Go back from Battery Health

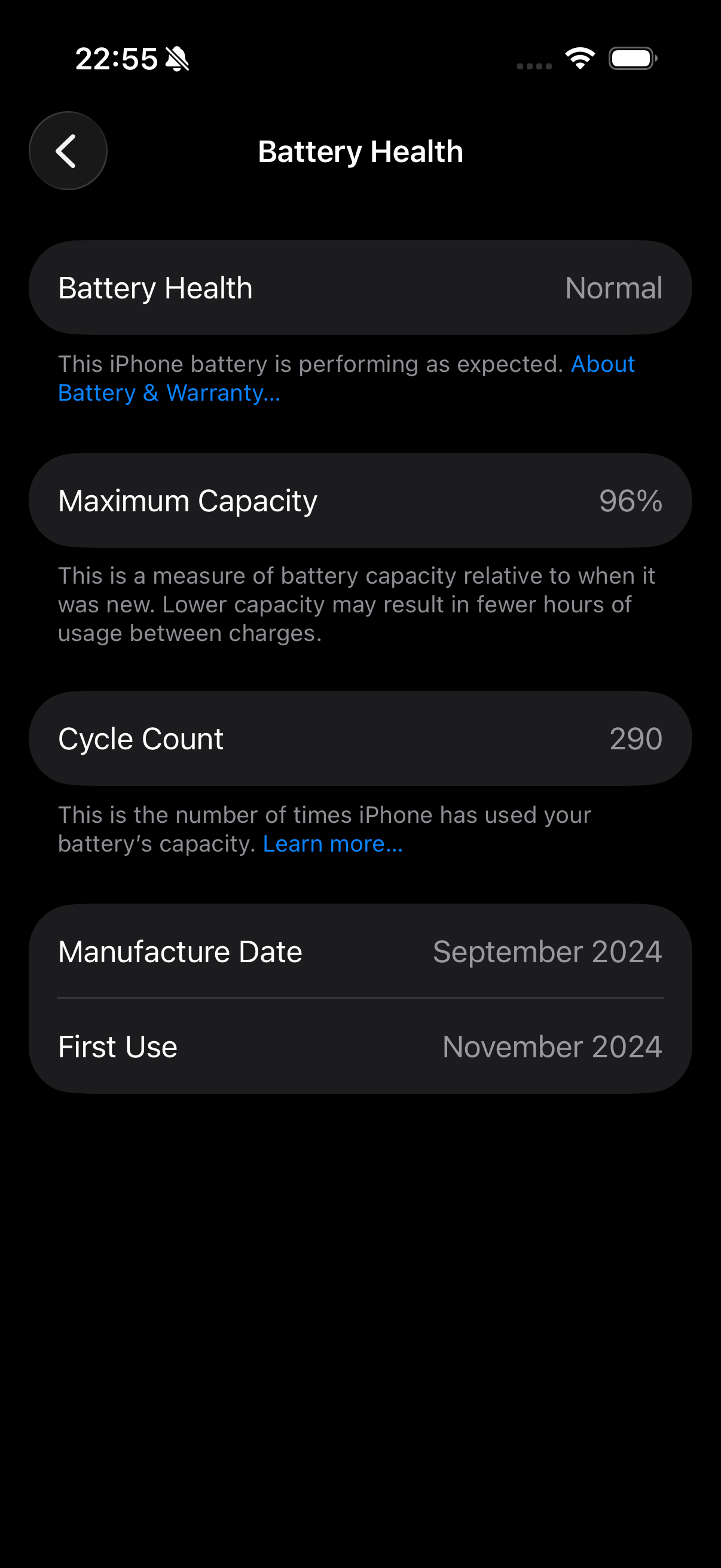tap(68, 151)
